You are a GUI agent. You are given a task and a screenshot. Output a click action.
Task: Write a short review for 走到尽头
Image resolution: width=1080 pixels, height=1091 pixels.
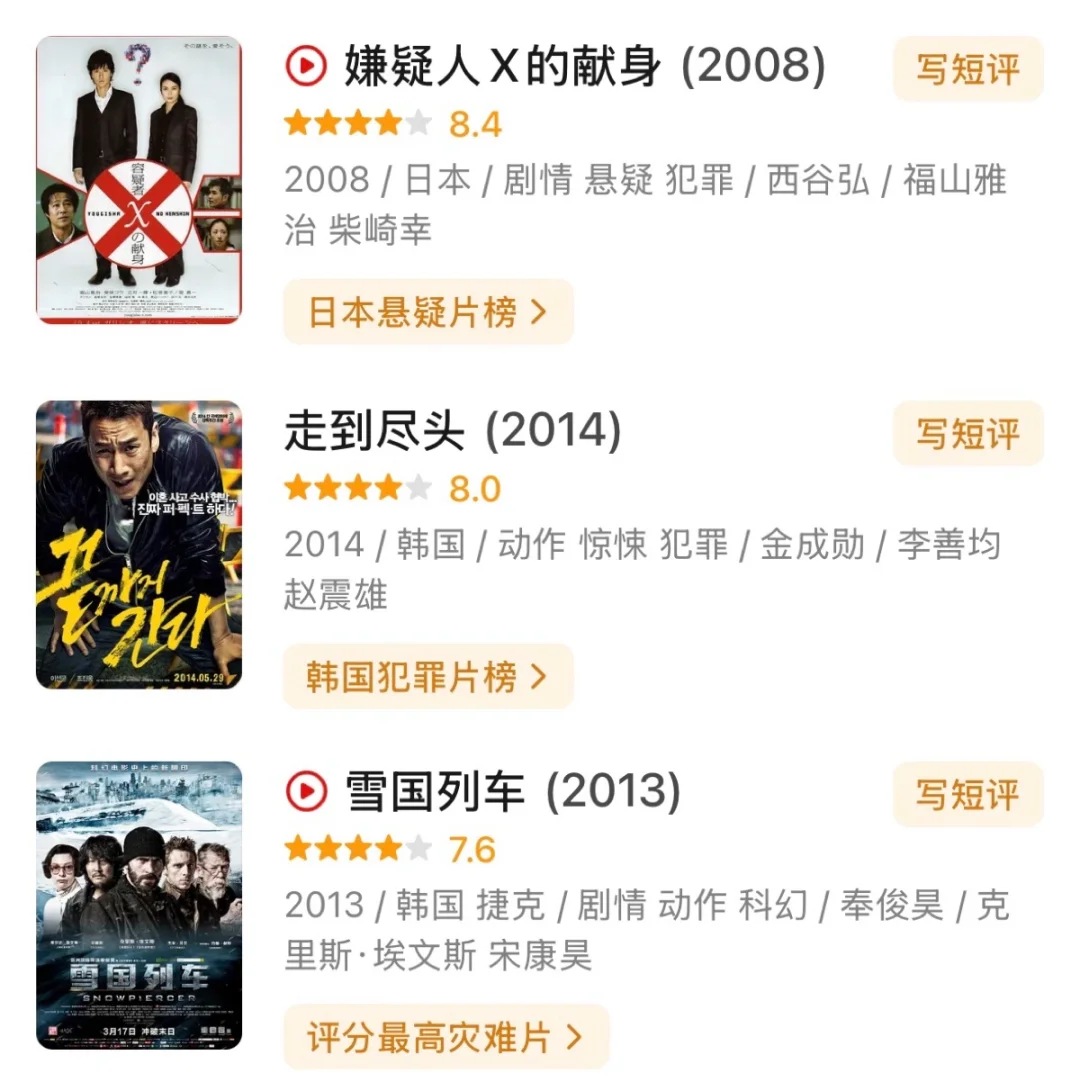[x=967, y=433]
